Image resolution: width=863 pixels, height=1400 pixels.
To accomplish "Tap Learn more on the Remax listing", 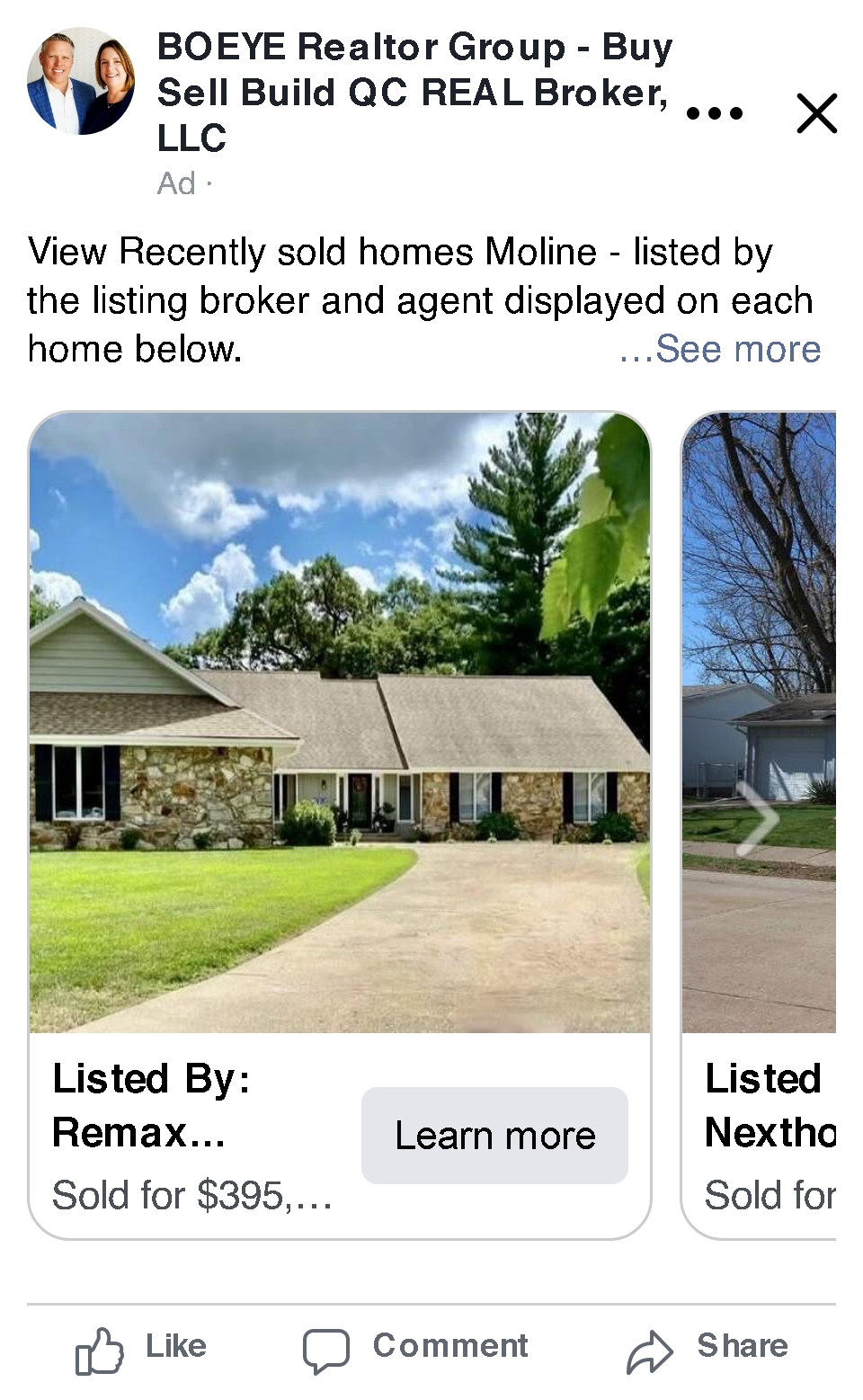I will tap(494, 1135).
